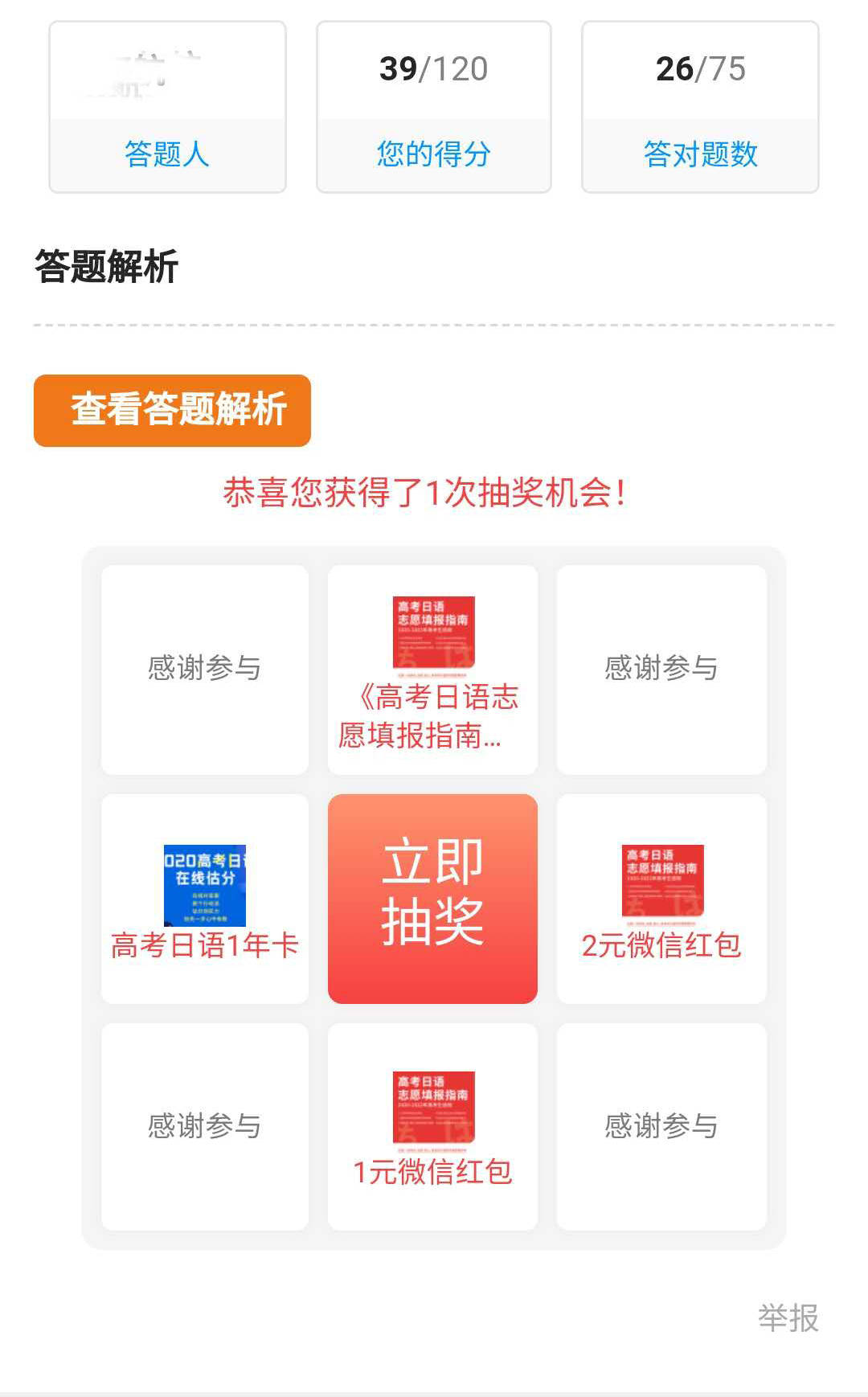The width and height of the screenshot is (868, 1397).
Task: Open 查看答题解析 to view answer analysis
Action: [x=172, y=410]
